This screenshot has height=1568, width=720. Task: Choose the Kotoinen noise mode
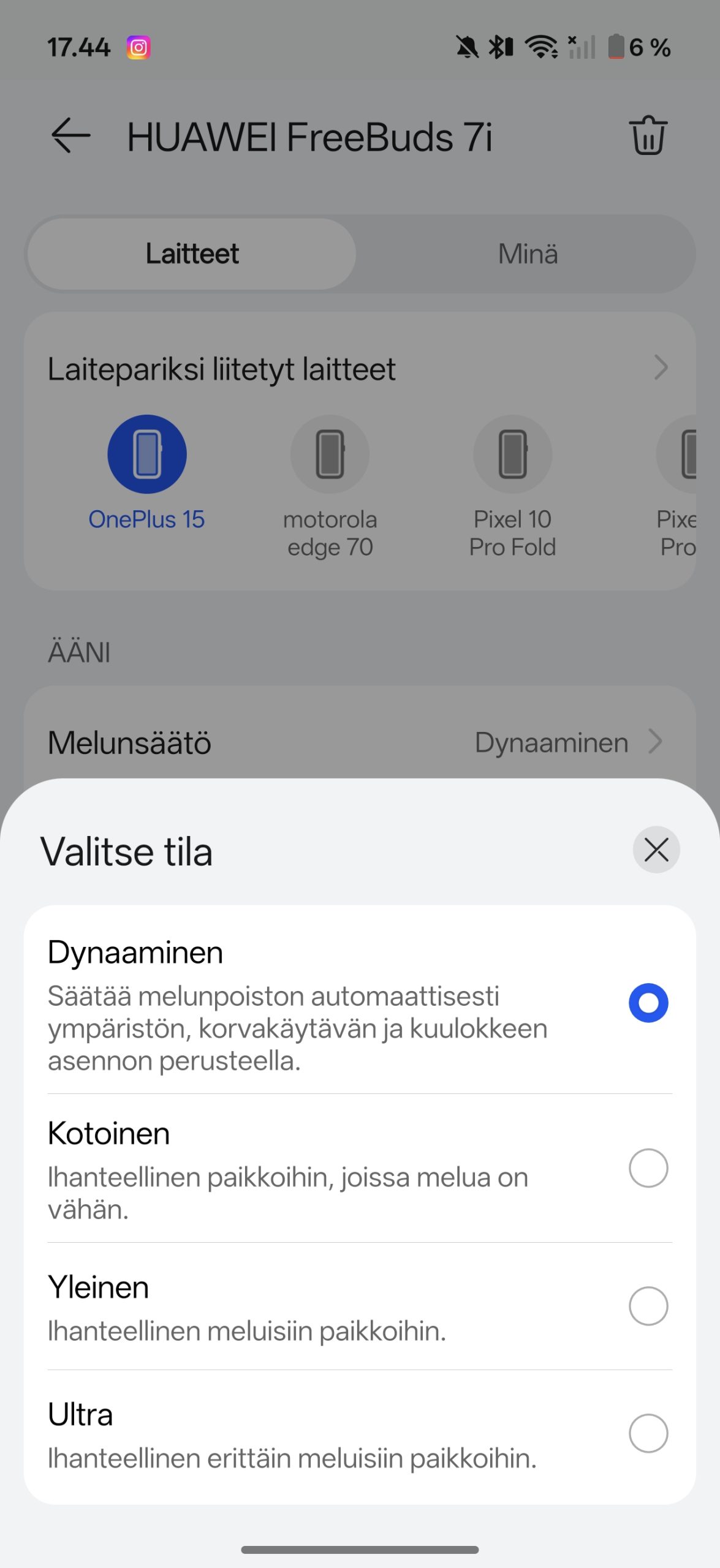[648, 1168]
